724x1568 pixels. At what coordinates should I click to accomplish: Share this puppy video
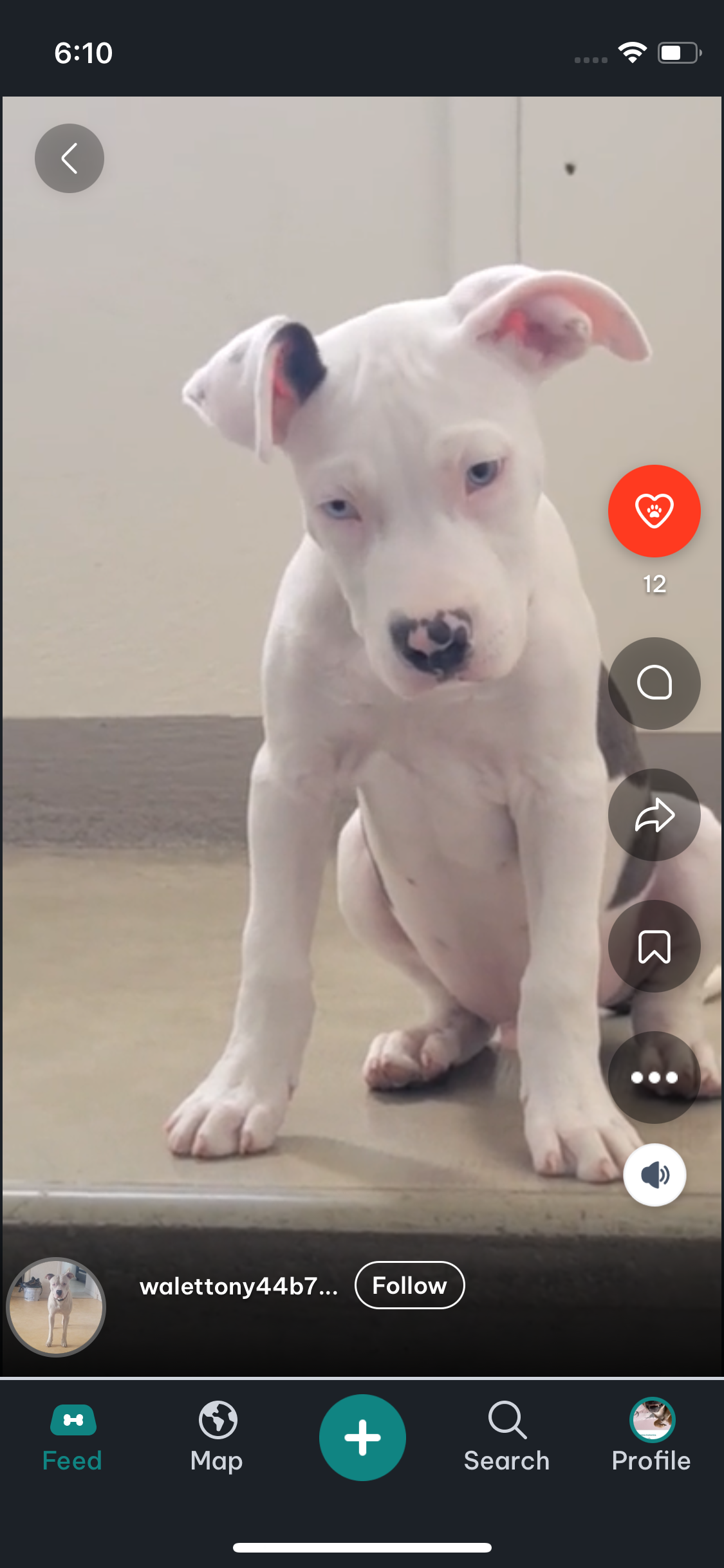(654, 815)
